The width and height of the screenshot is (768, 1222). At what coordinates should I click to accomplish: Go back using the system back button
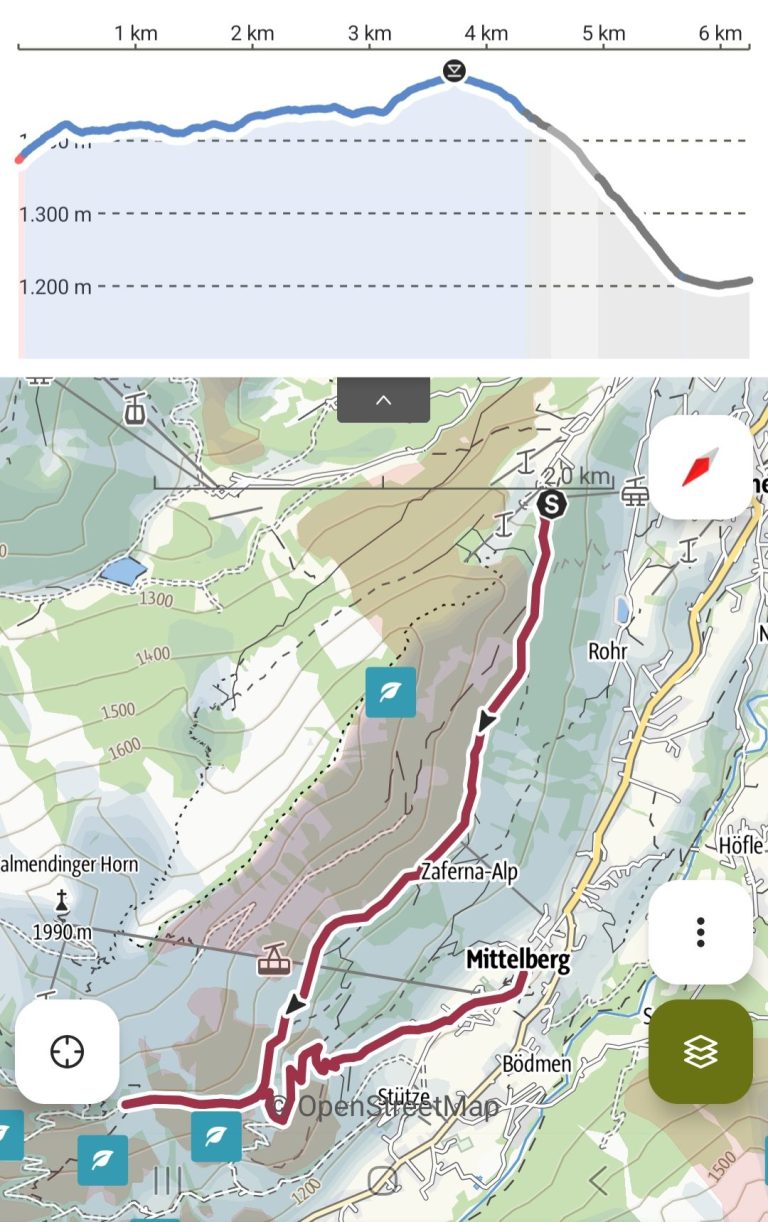click(598, 1182)
